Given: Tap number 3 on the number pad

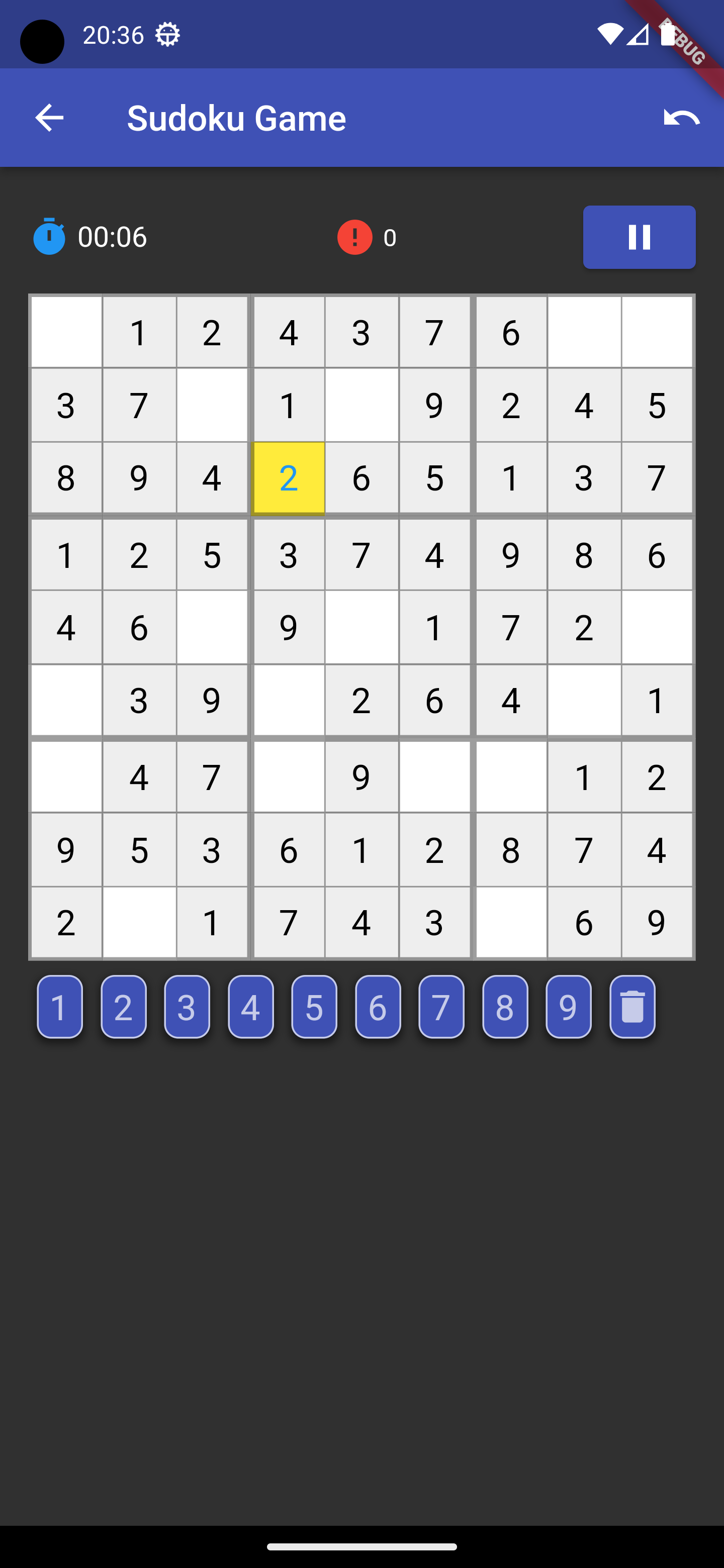Looking at the screenshot, I should 187,1008.
